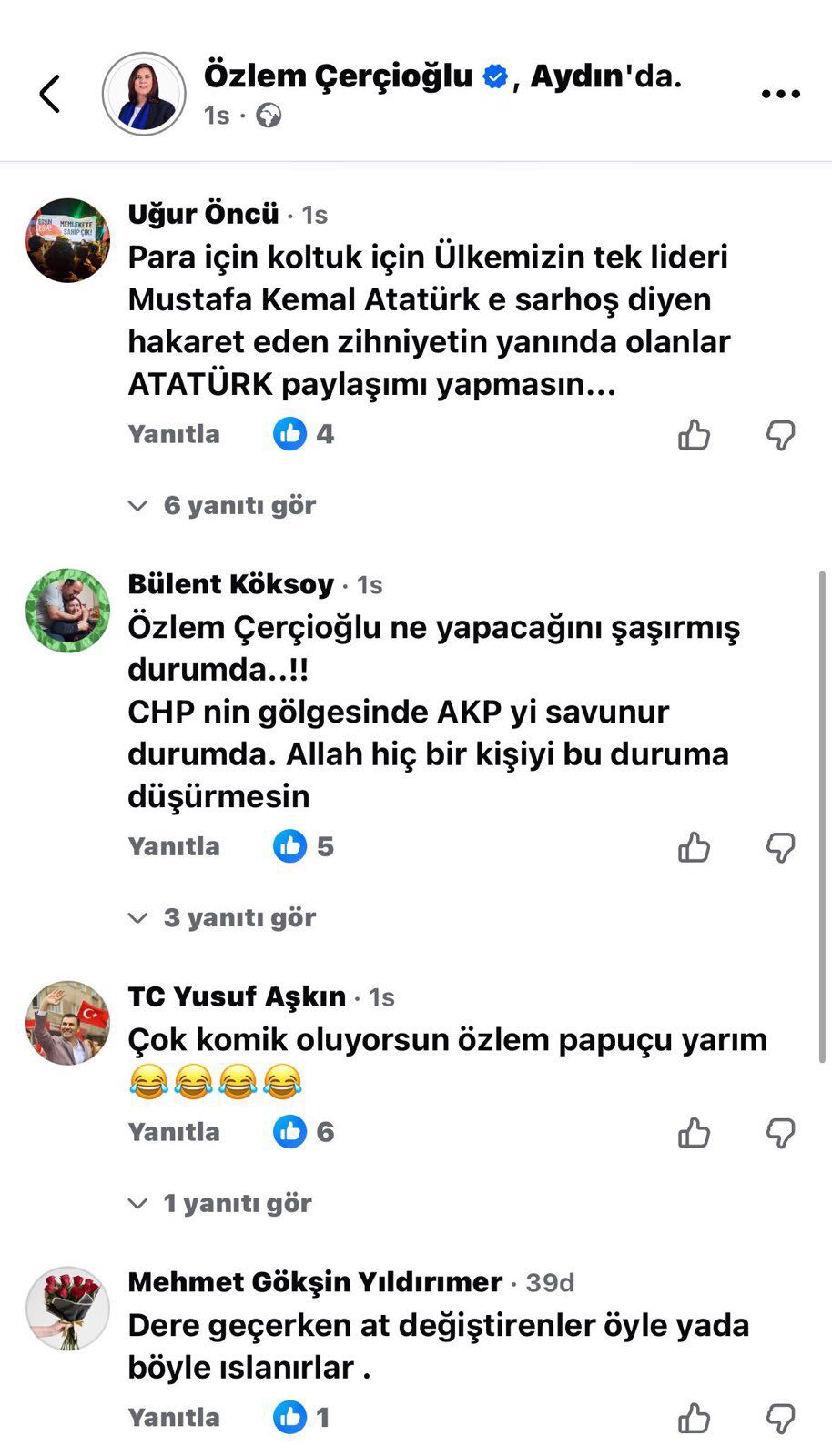Screen dimensions: 832x1456
Task: Reply to Bülent Köksoy's comment
Action: 174,846
